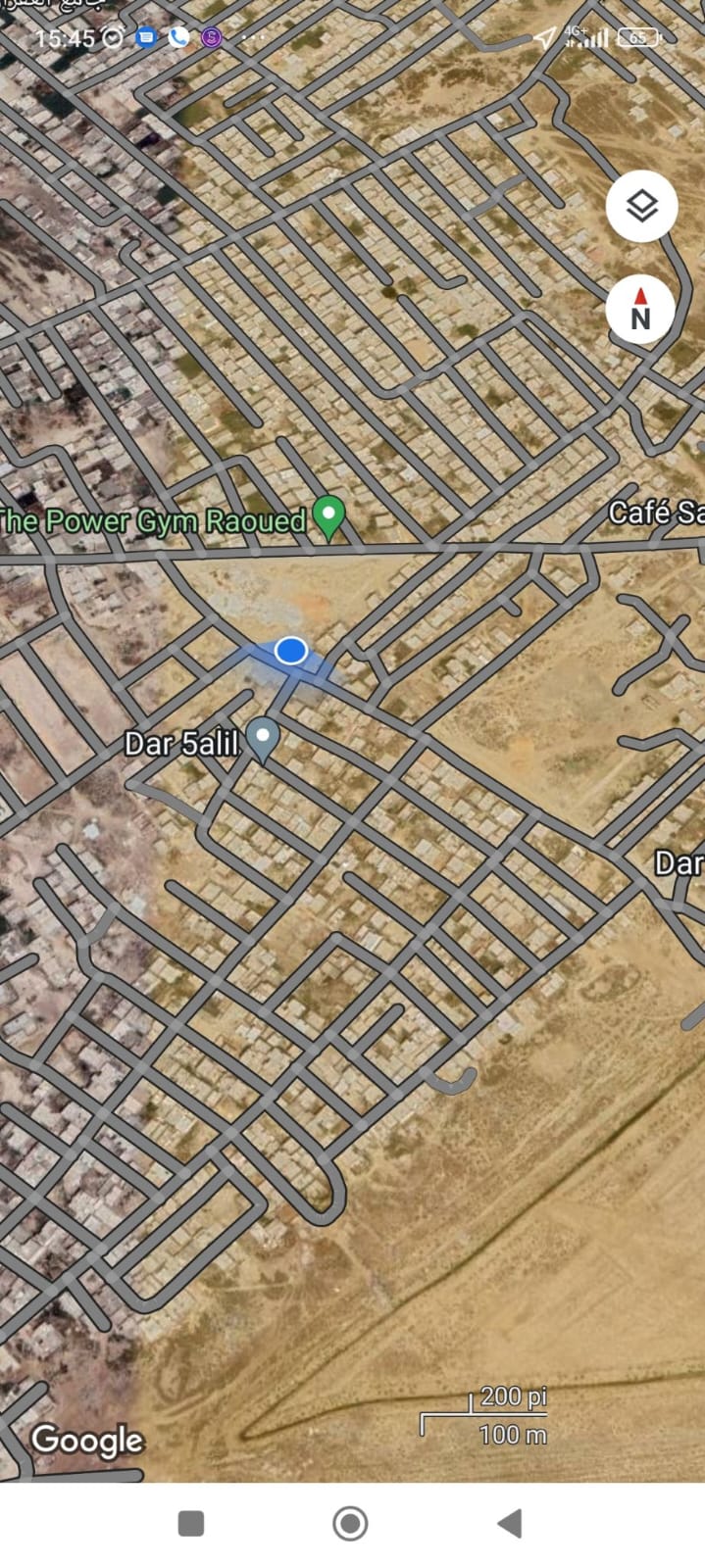Open the Café place label
705x1568 pixels.
point(655,513)
